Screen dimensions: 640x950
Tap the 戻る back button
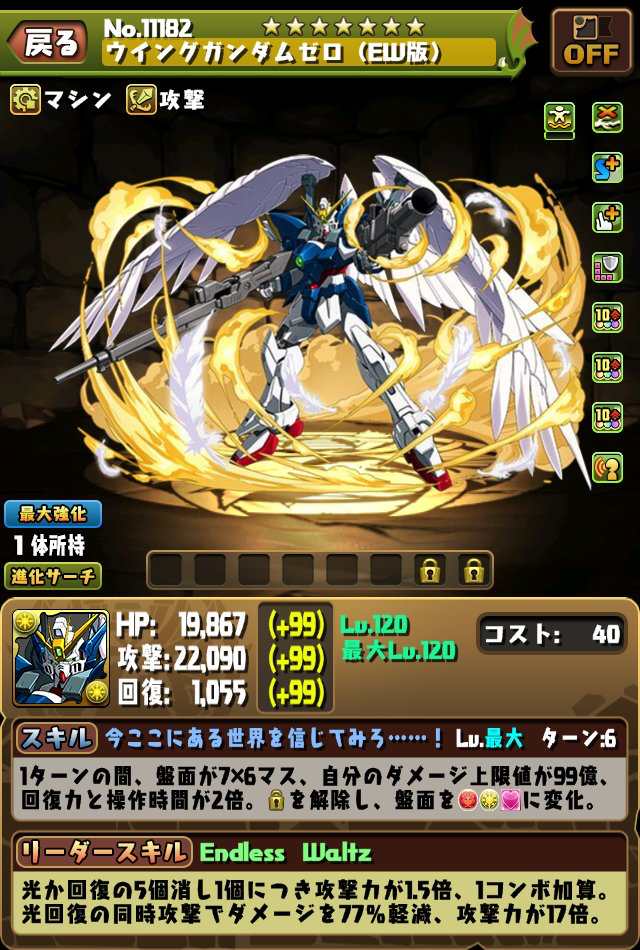[47, 41]
